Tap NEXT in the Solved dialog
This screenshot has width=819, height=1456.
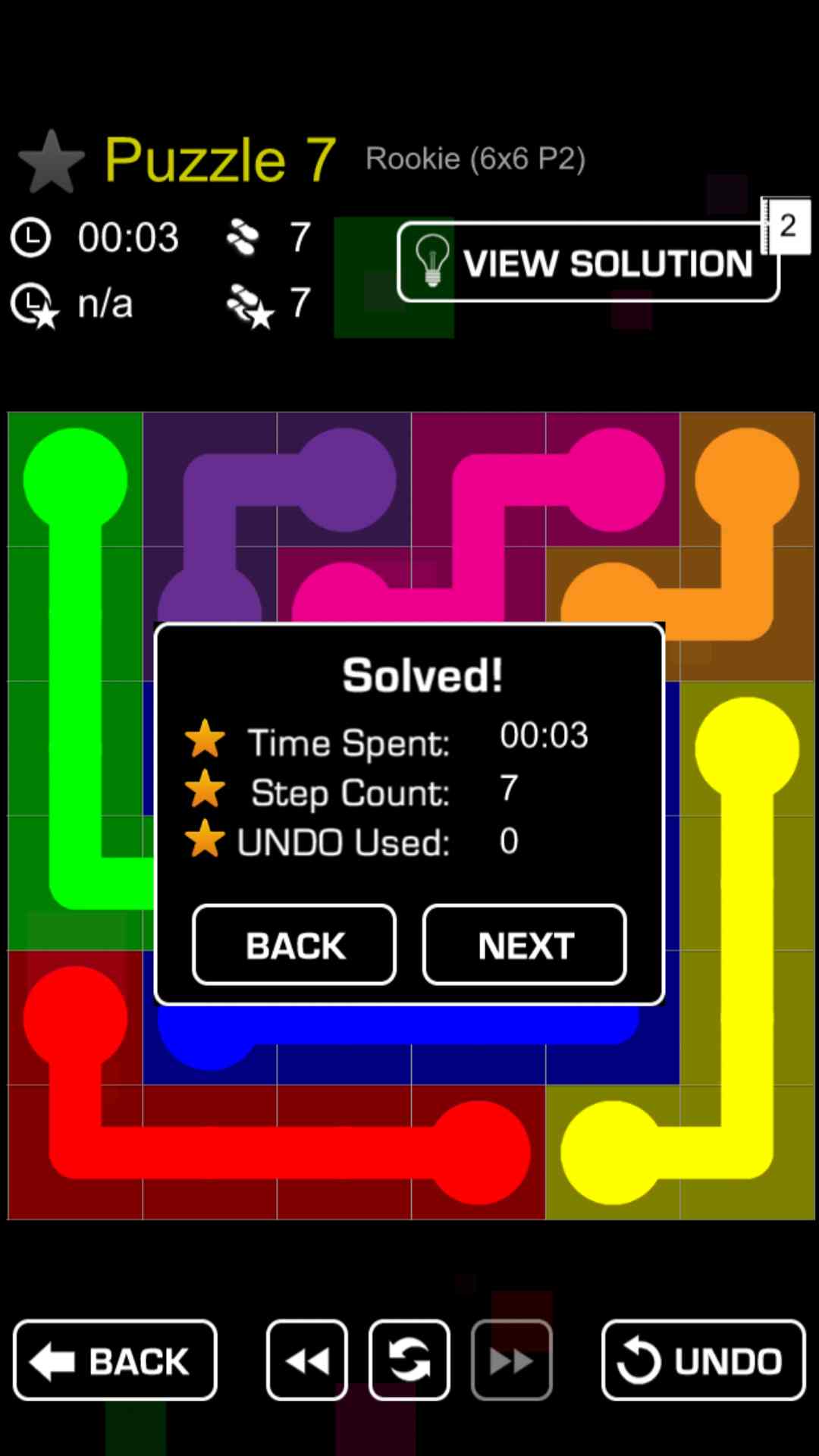[524, 945]
